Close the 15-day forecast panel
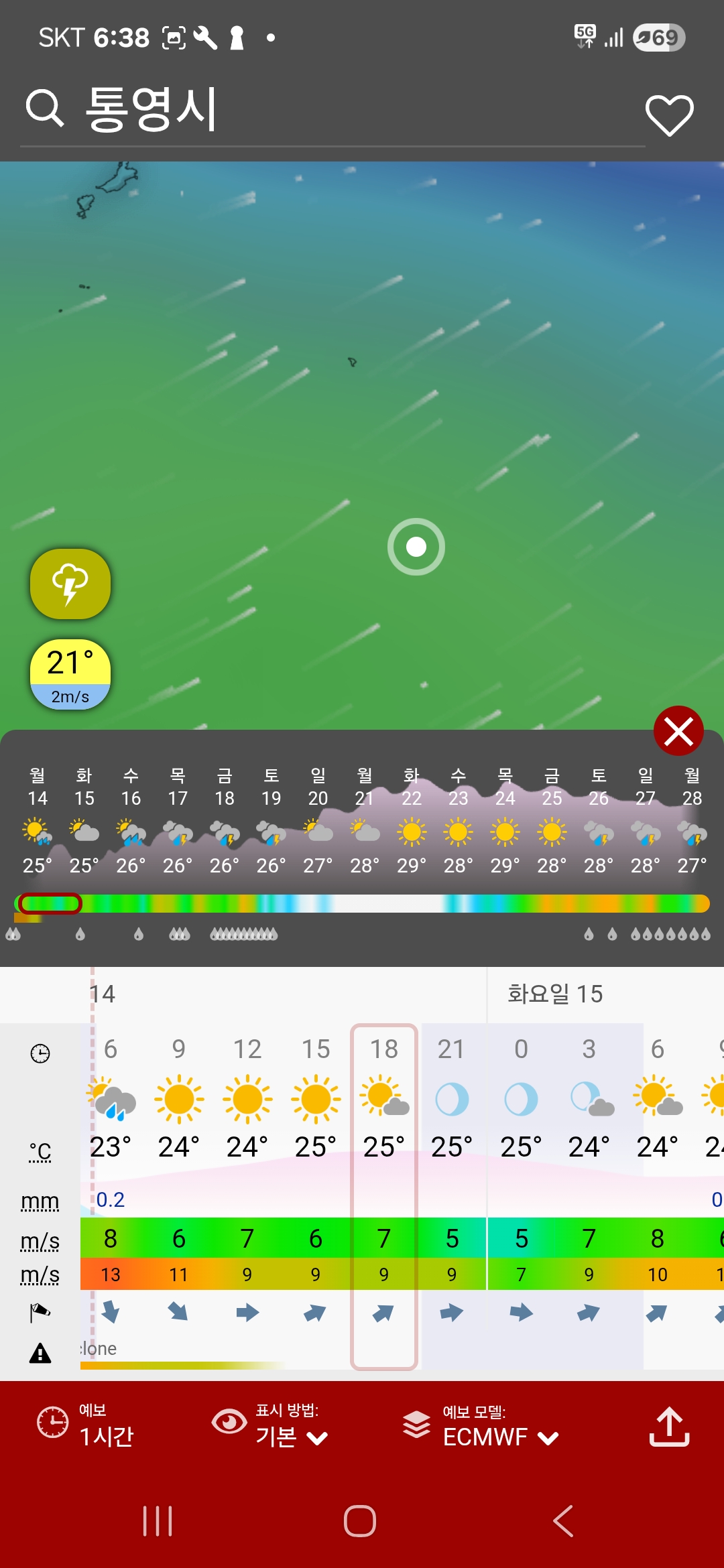 point(678,730)
